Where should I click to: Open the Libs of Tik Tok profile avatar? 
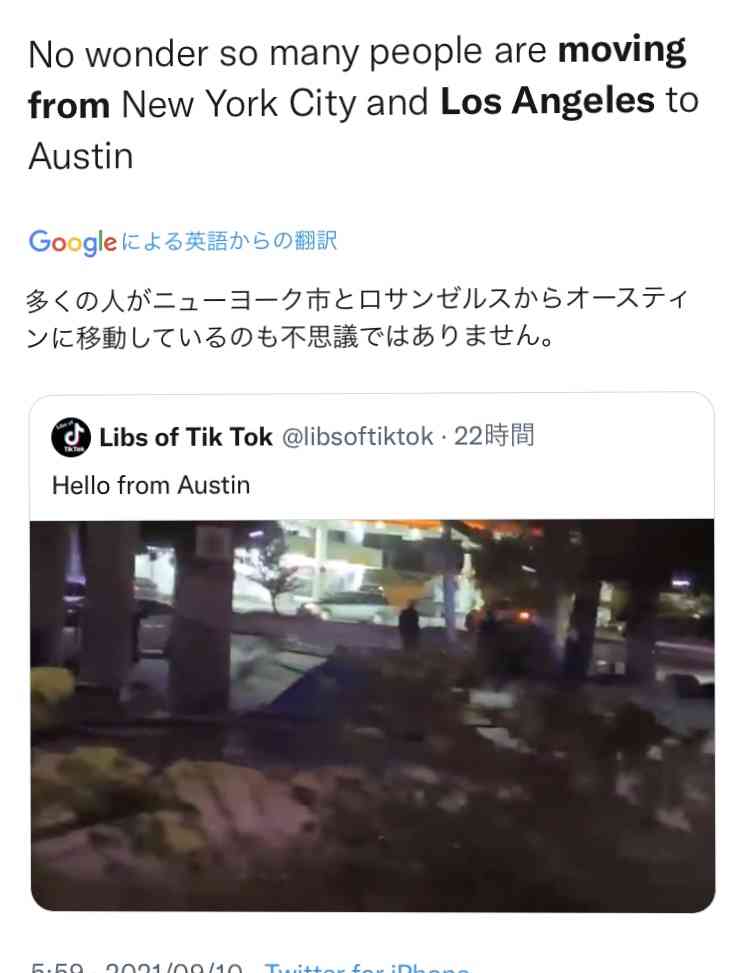(71, 437)
